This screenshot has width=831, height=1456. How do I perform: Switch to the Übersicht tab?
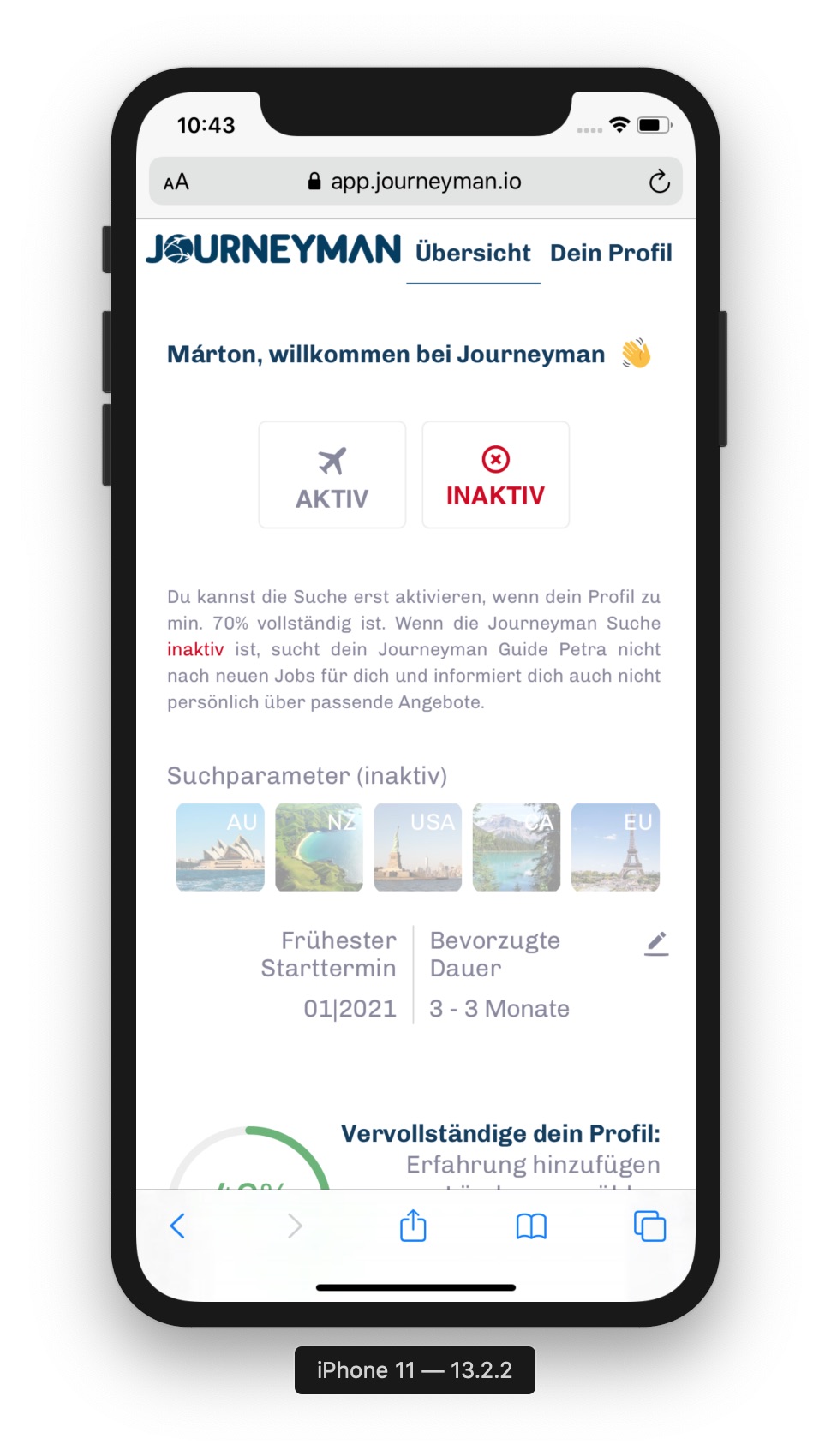pos(473,253)
